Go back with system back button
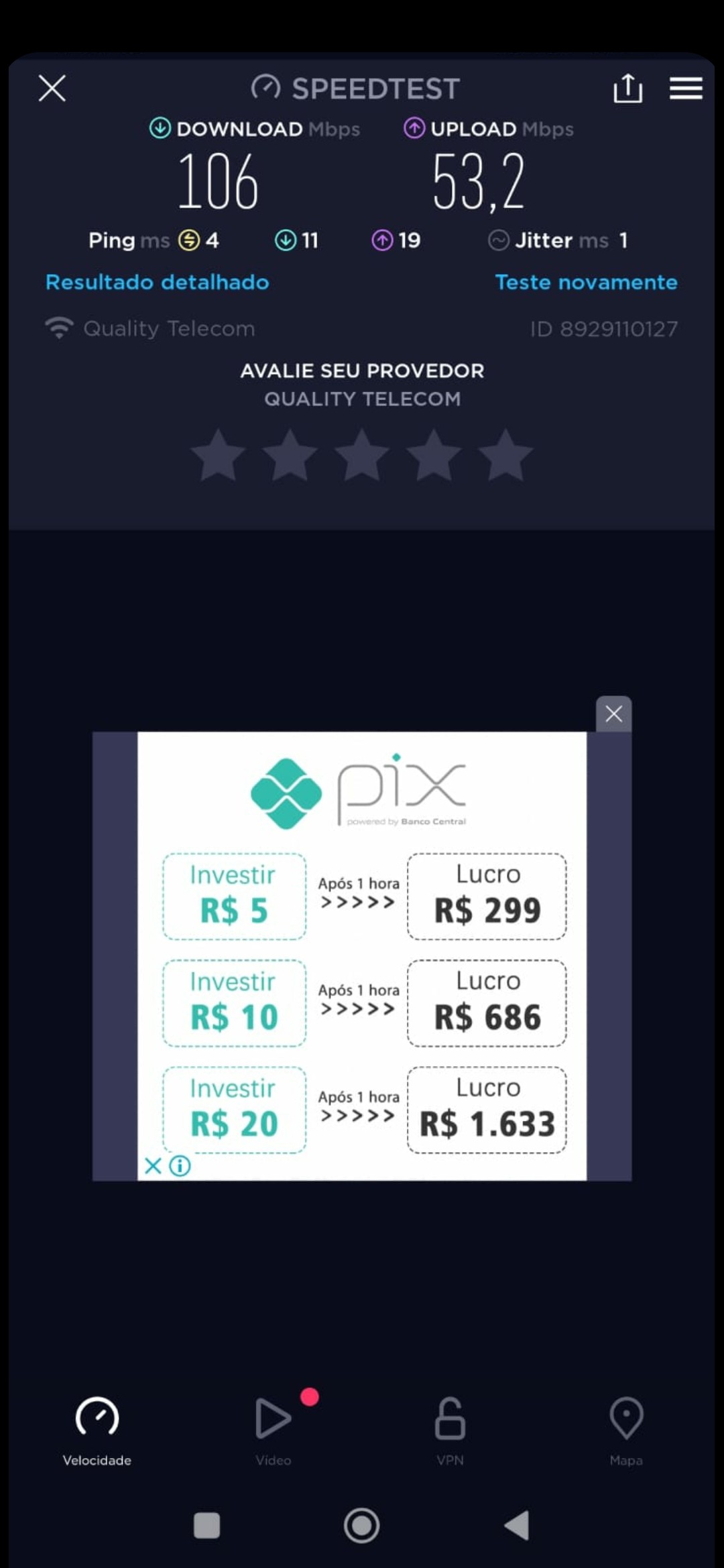The width and height of the screenshot is (724, 1568). coord(517,1526)
